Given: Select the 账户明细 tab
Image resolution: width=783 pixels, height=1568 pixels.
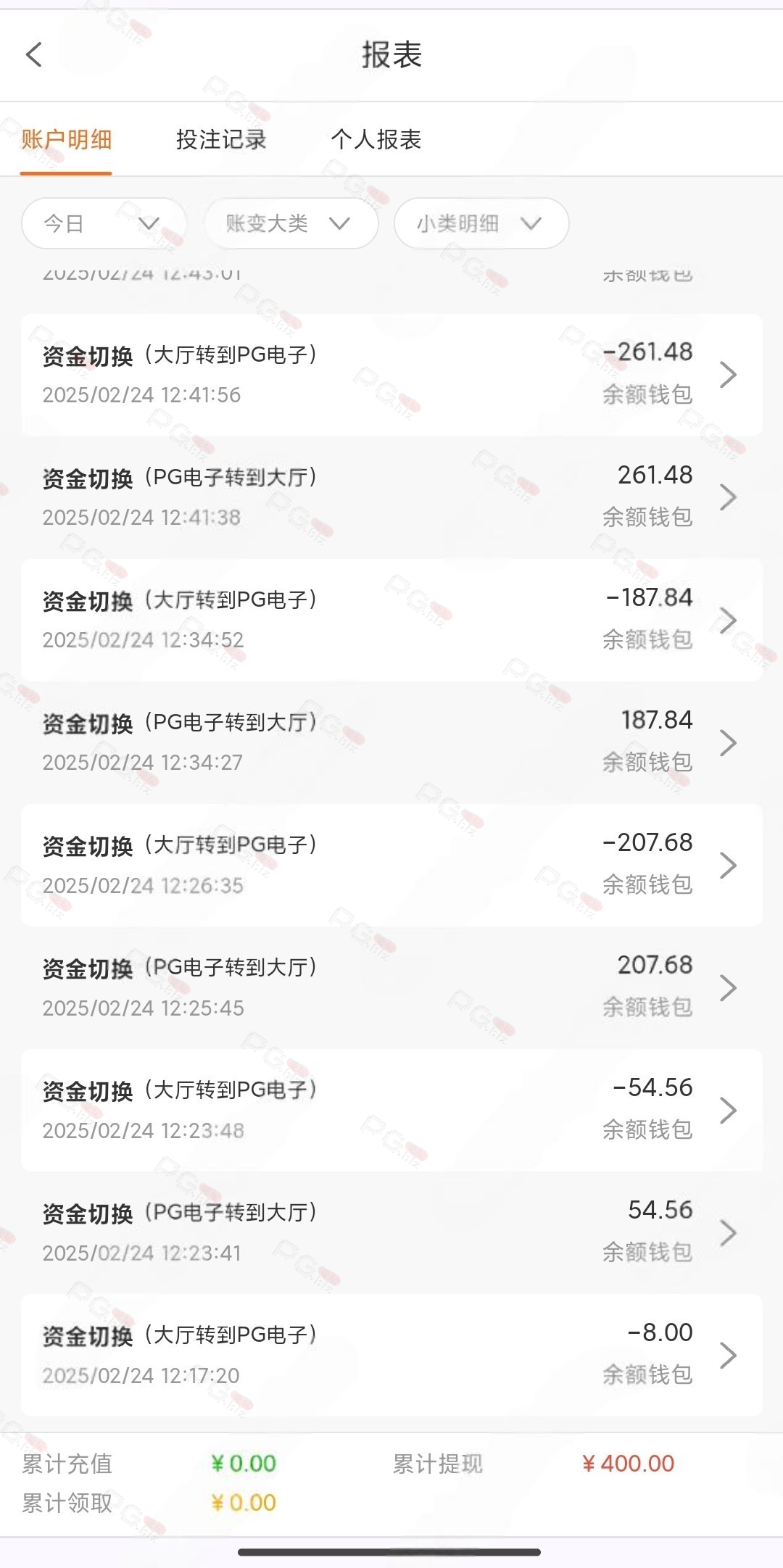Looking at the screenshot, I should click(66, 139).
